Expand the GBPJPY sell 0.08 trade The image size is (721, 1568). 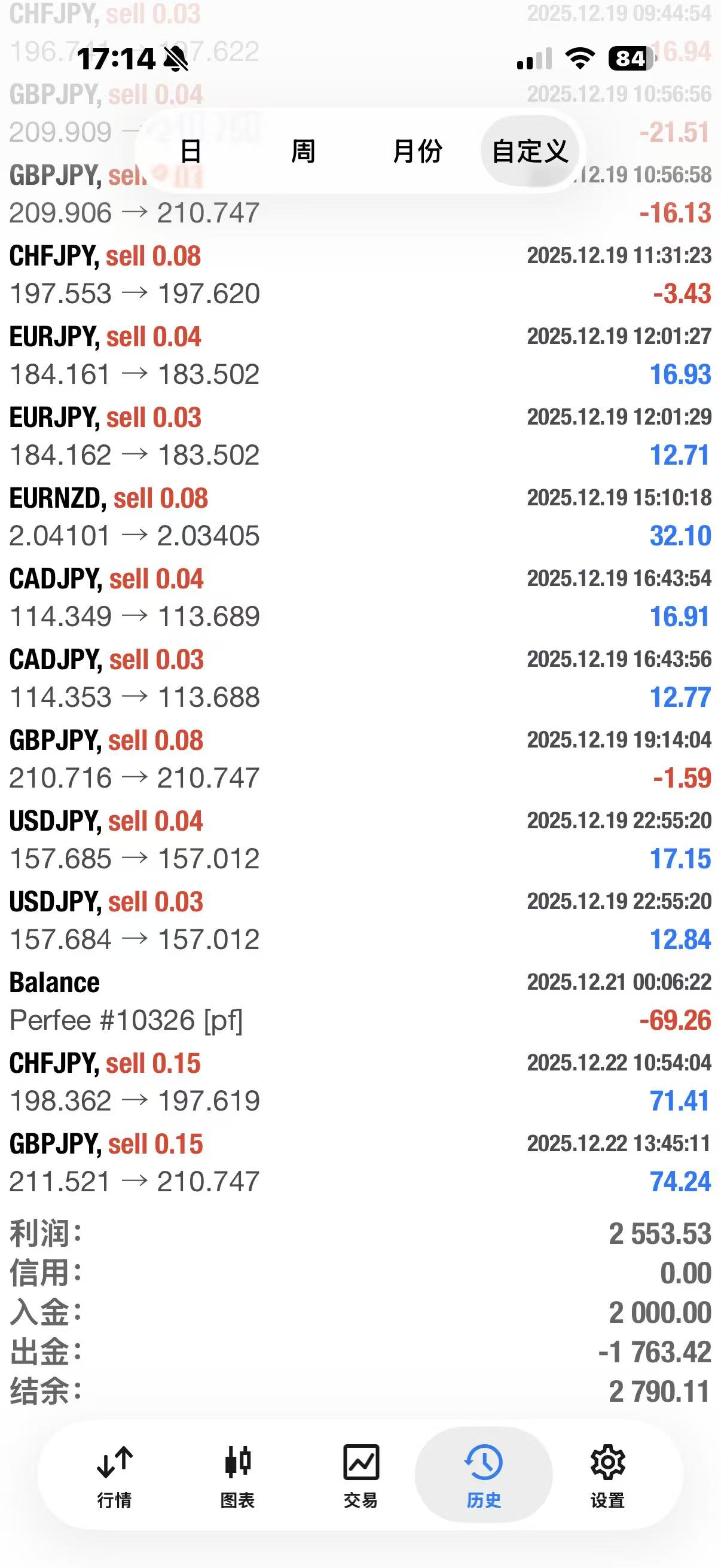(360, 759)
